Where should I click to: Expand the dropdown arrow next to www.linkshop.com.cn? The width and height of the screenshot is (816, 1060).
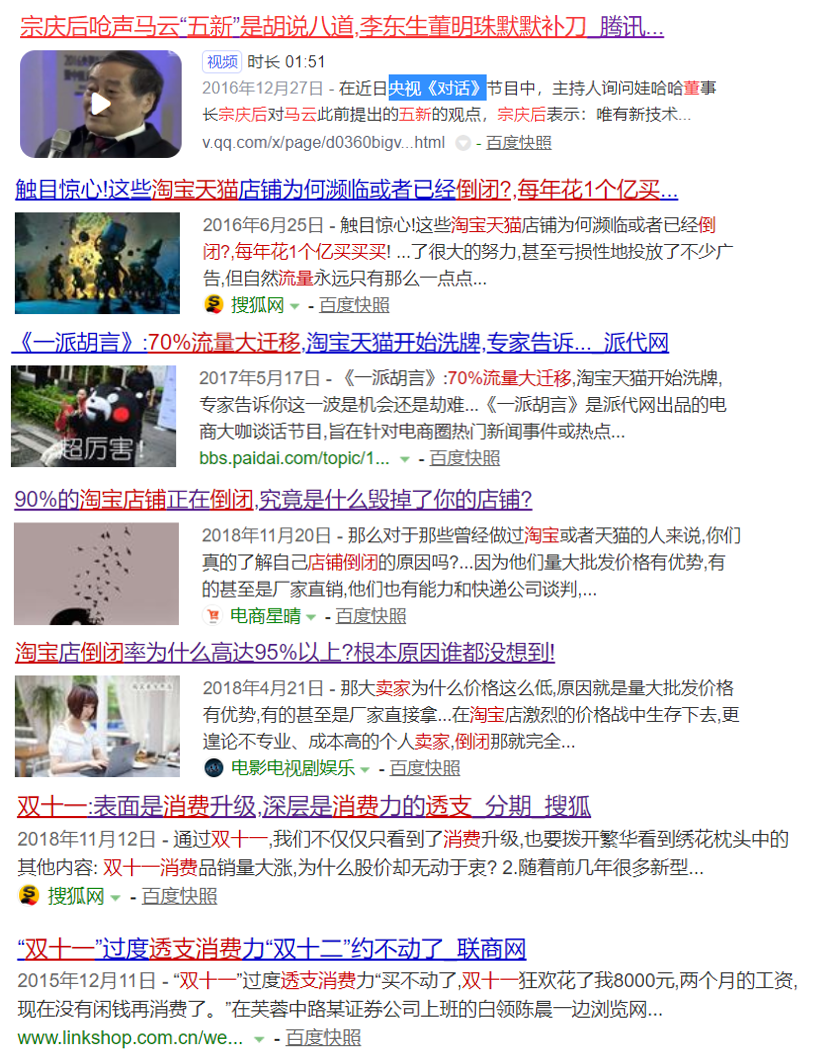(259, 1039)
